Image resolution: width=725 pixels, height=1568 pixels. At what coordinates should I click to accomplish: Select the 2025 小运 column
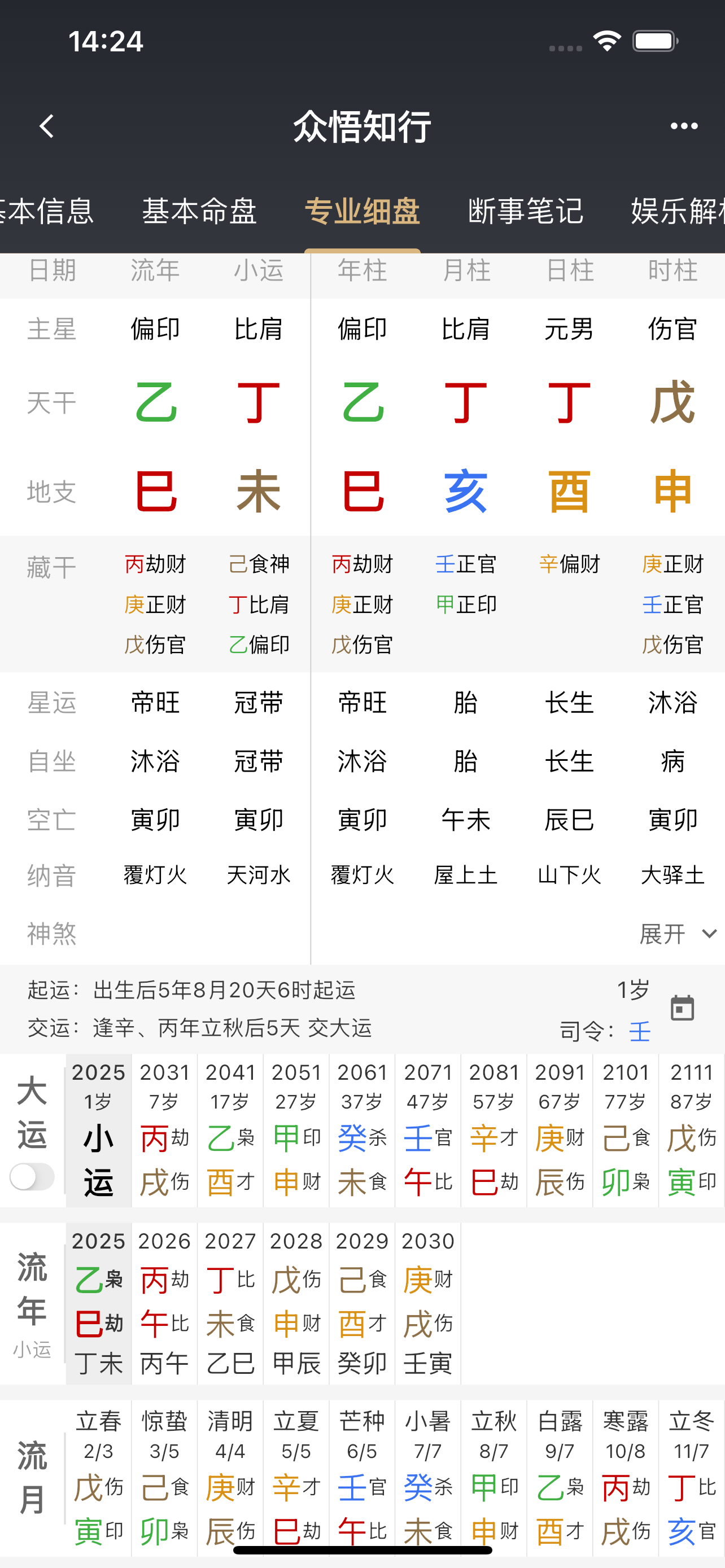pos(99,1130)
